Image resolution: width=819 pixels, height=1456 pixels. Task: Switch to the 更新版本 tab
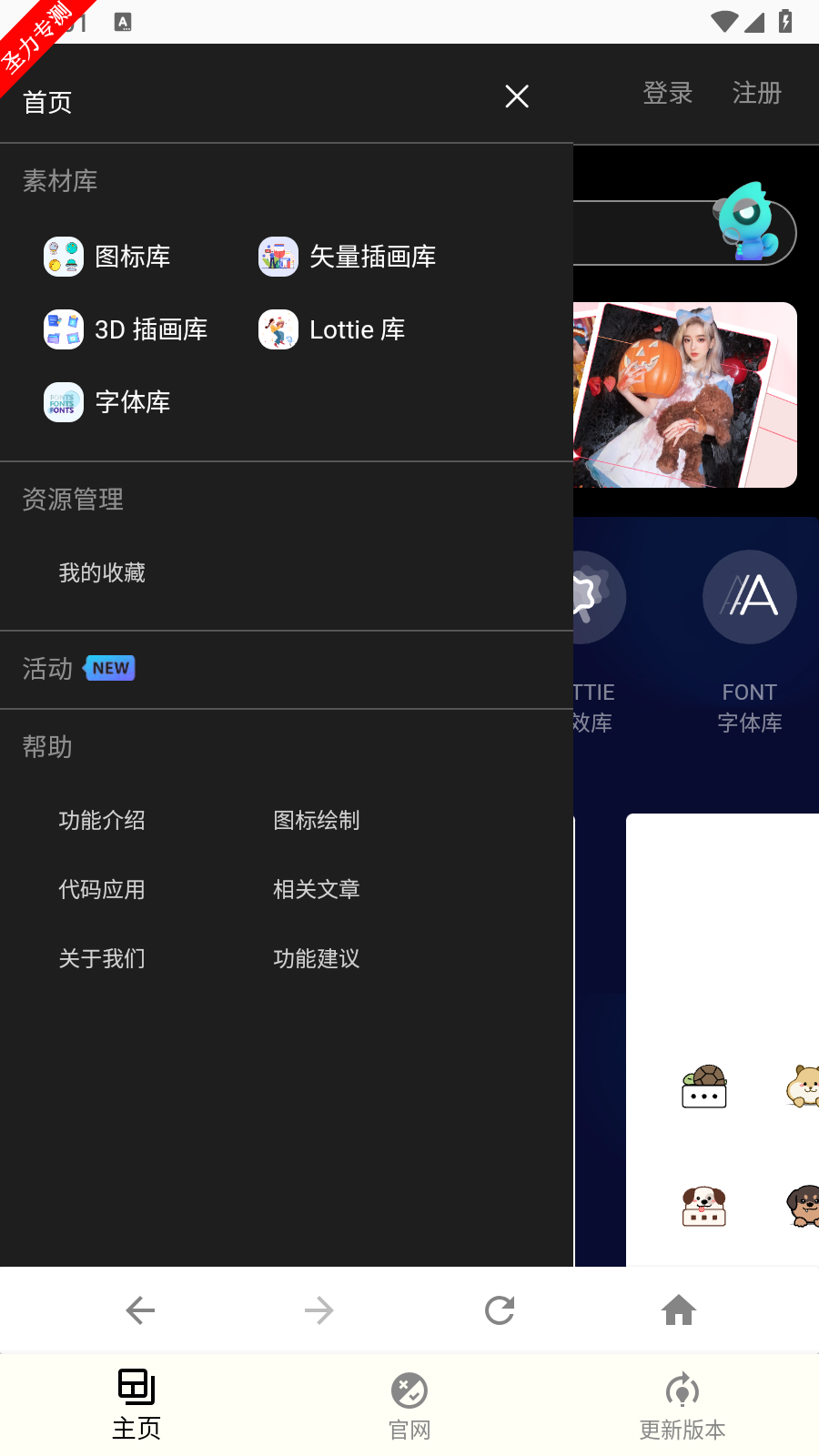point(682,1406)
